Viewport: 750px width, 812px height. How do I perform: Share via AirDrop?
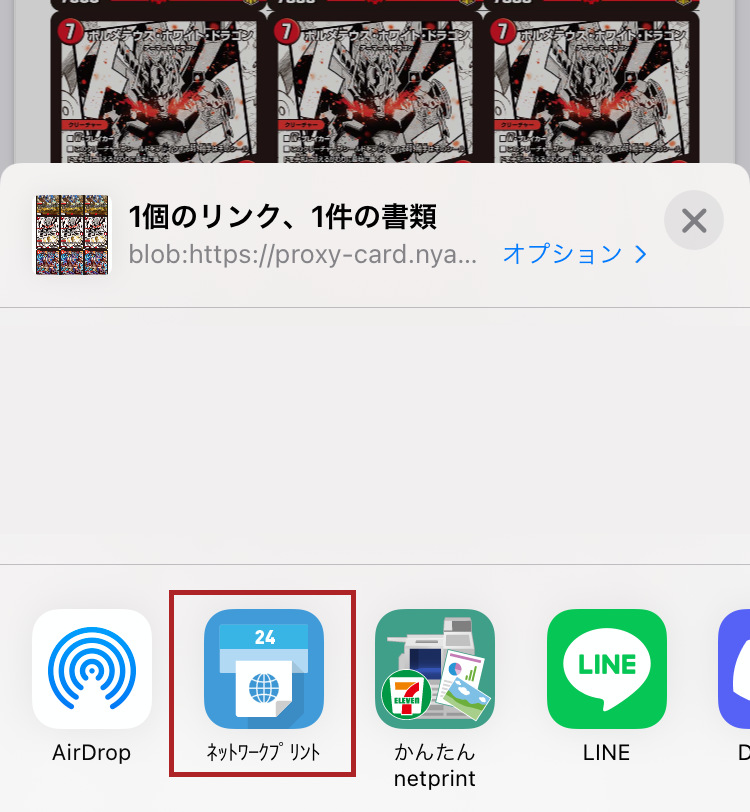point(92,669)
